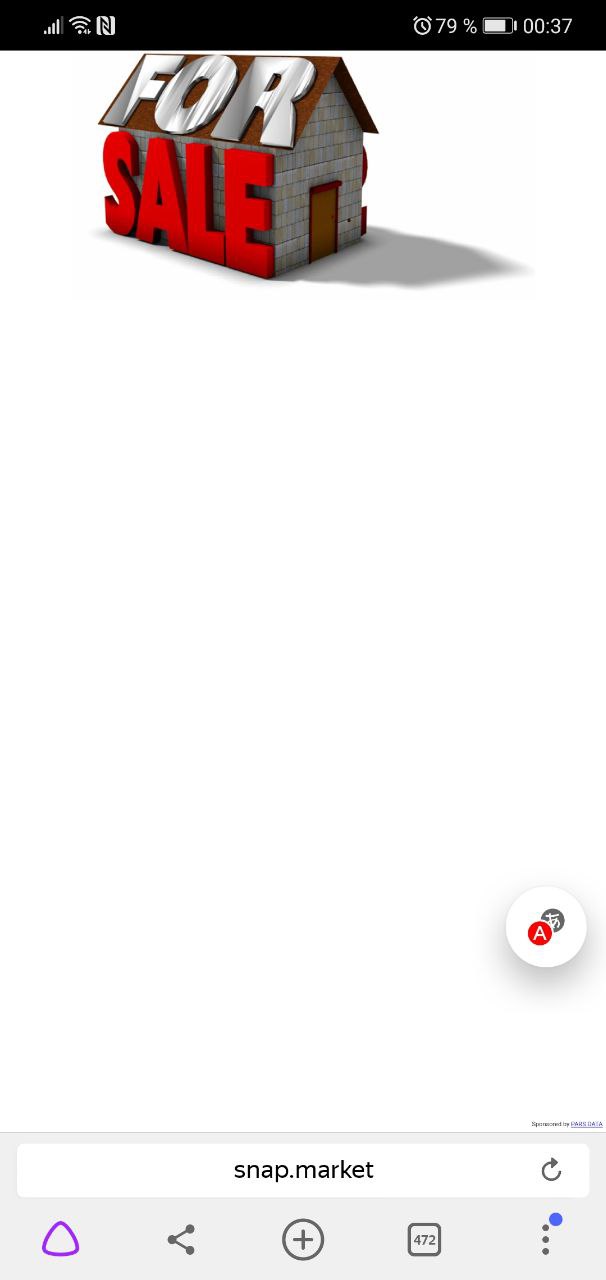This screenshot has height=1280, width=606.
Task: Open the browser overflow menu
Action: point(545,1240)
